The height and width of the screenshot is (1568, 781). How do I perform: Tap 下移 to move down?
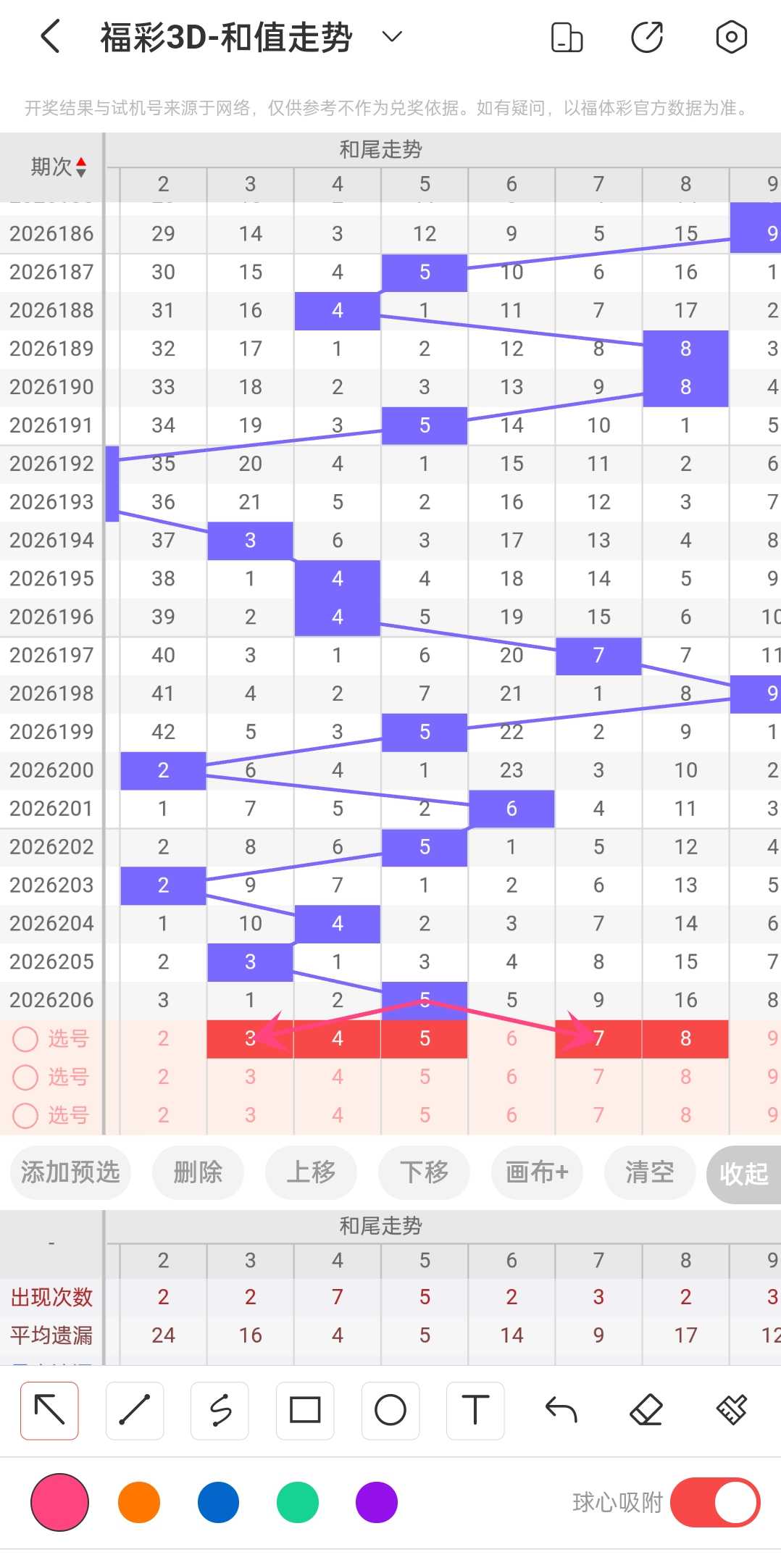[424, 1172]
